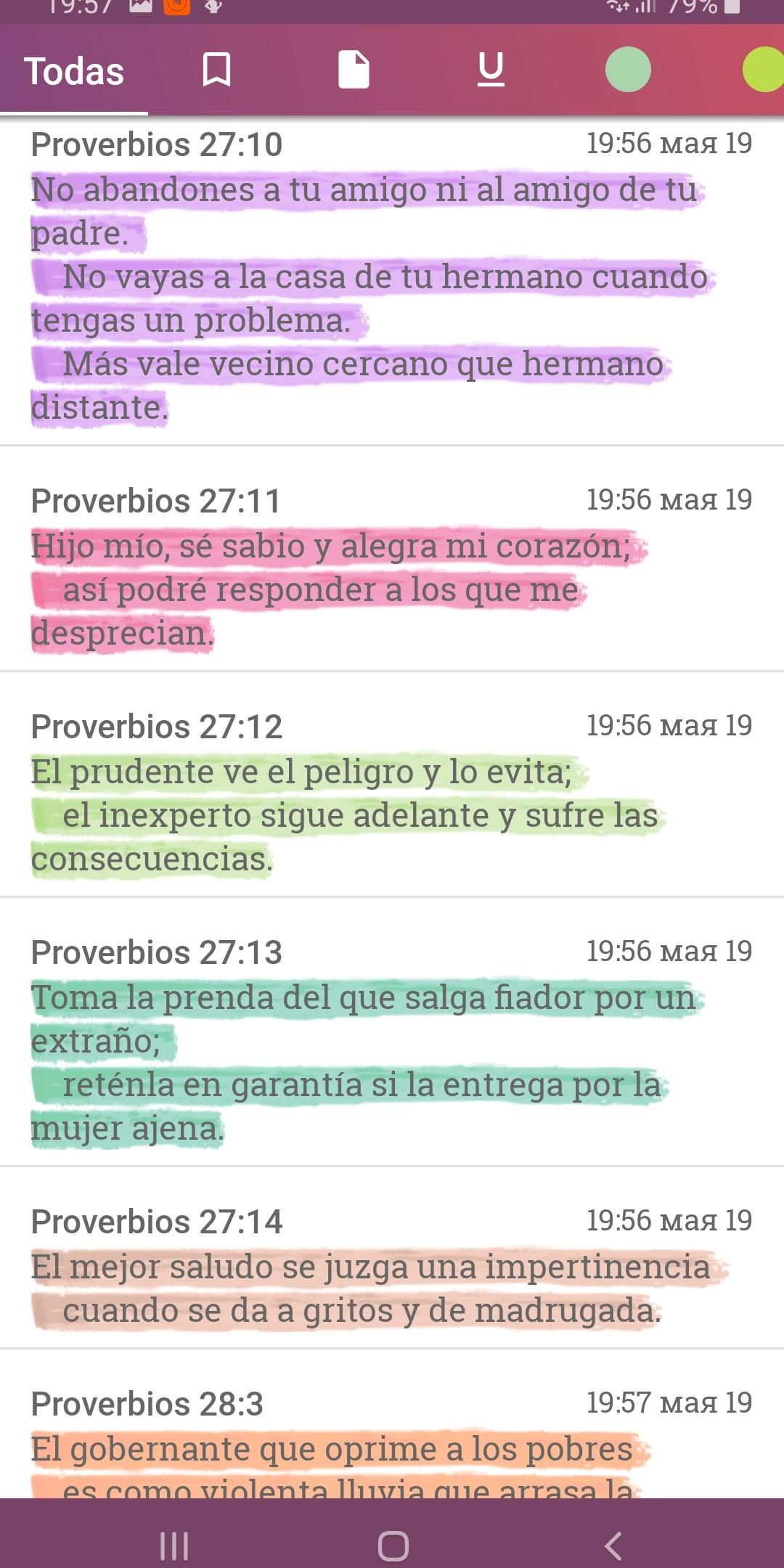Go back with system back button
This screenshot has width=784, height=1568.
[x=613, y=1545]
